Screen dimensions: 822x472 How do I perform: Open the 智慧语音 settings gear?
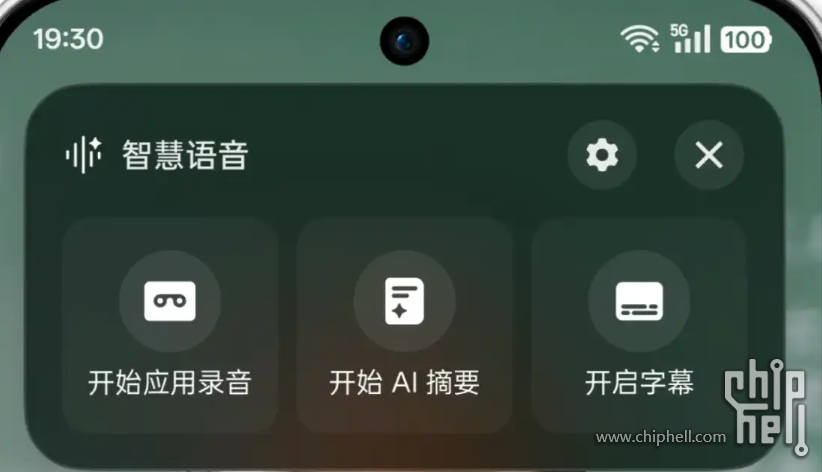point(601,155)
